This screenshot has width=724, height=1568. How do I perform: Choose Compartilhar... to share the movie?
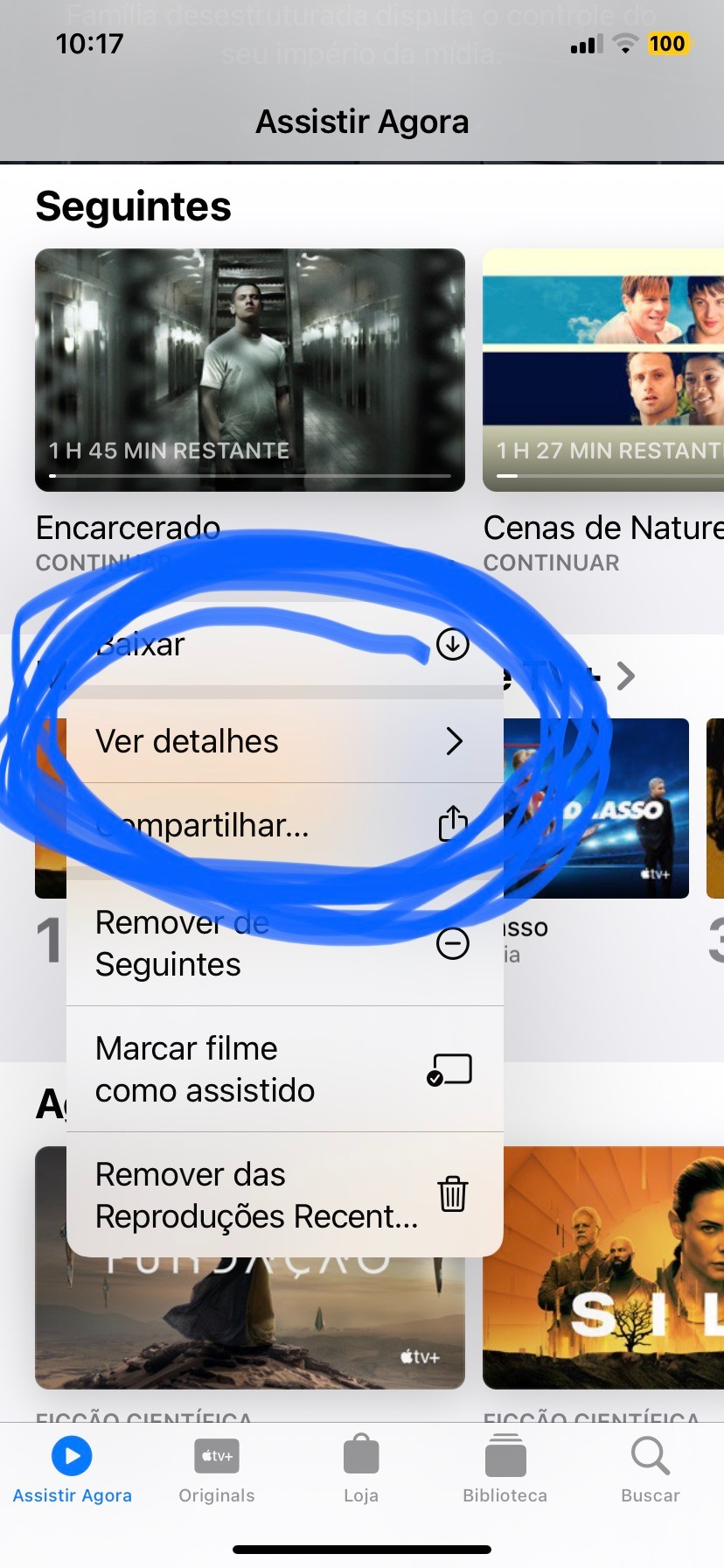point(284,825)
